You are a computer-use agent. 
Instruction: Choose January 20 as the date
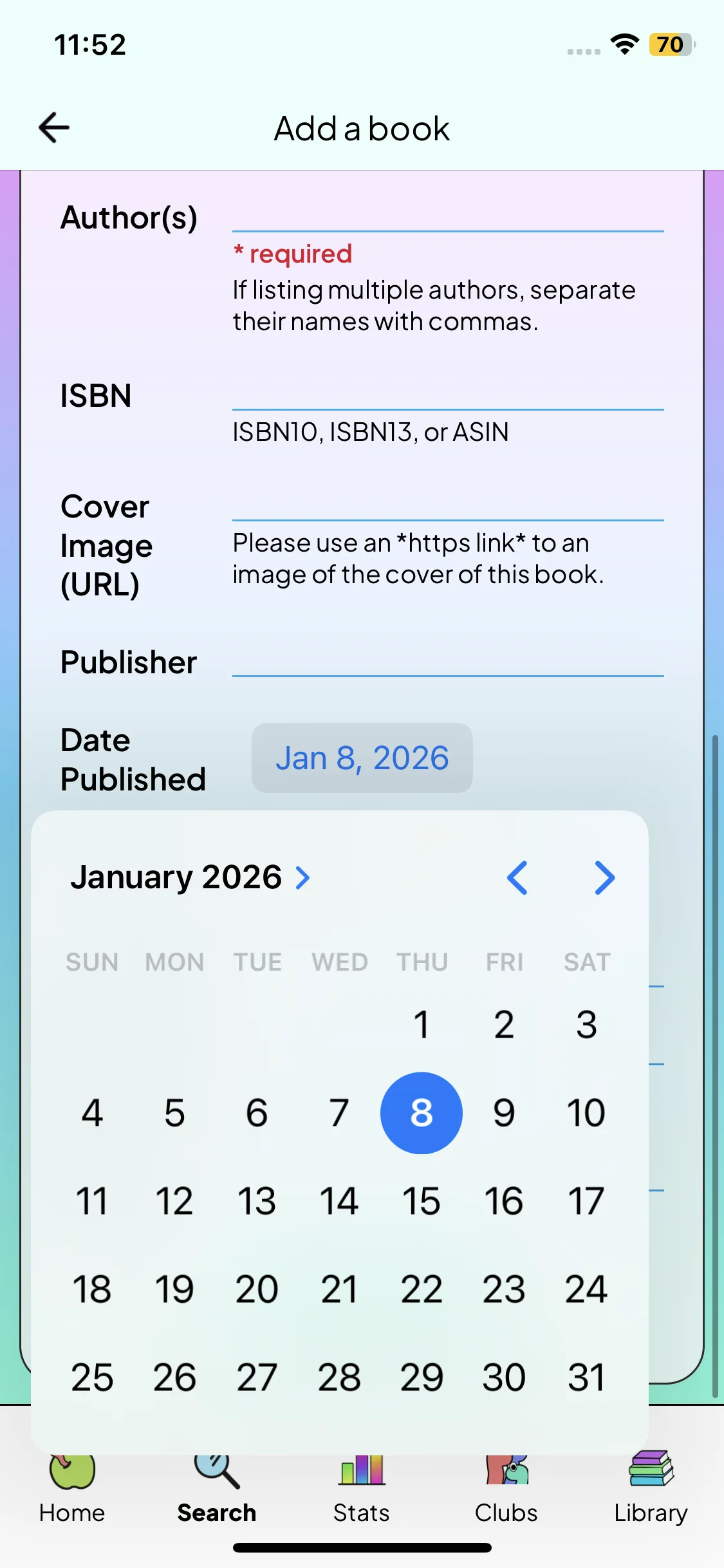click(x=257, y=1289)
